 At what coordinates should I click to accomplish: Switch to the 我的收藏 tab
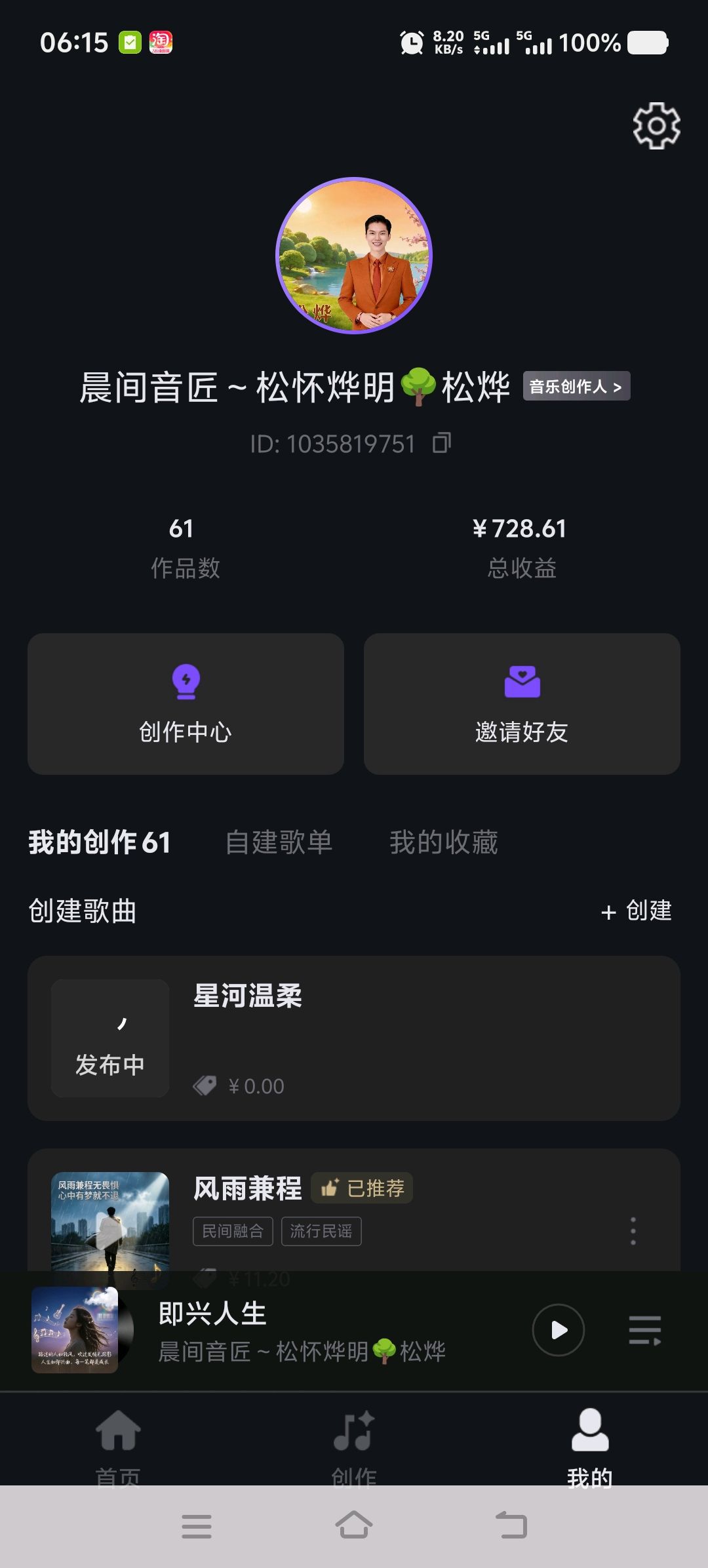tap(444, 842)
